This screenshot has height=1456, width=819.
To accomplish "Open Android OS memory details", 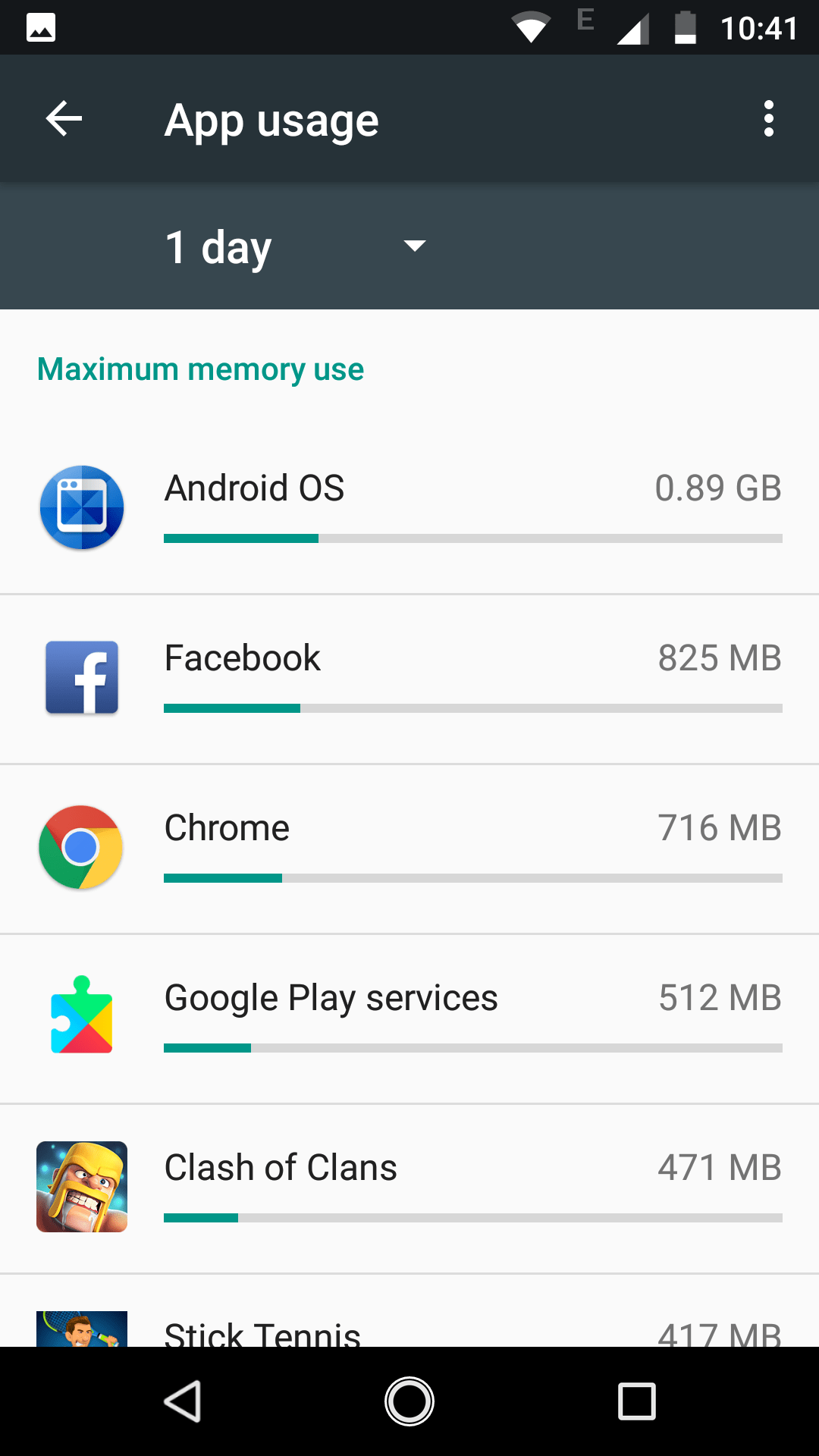I will [409, 509].
